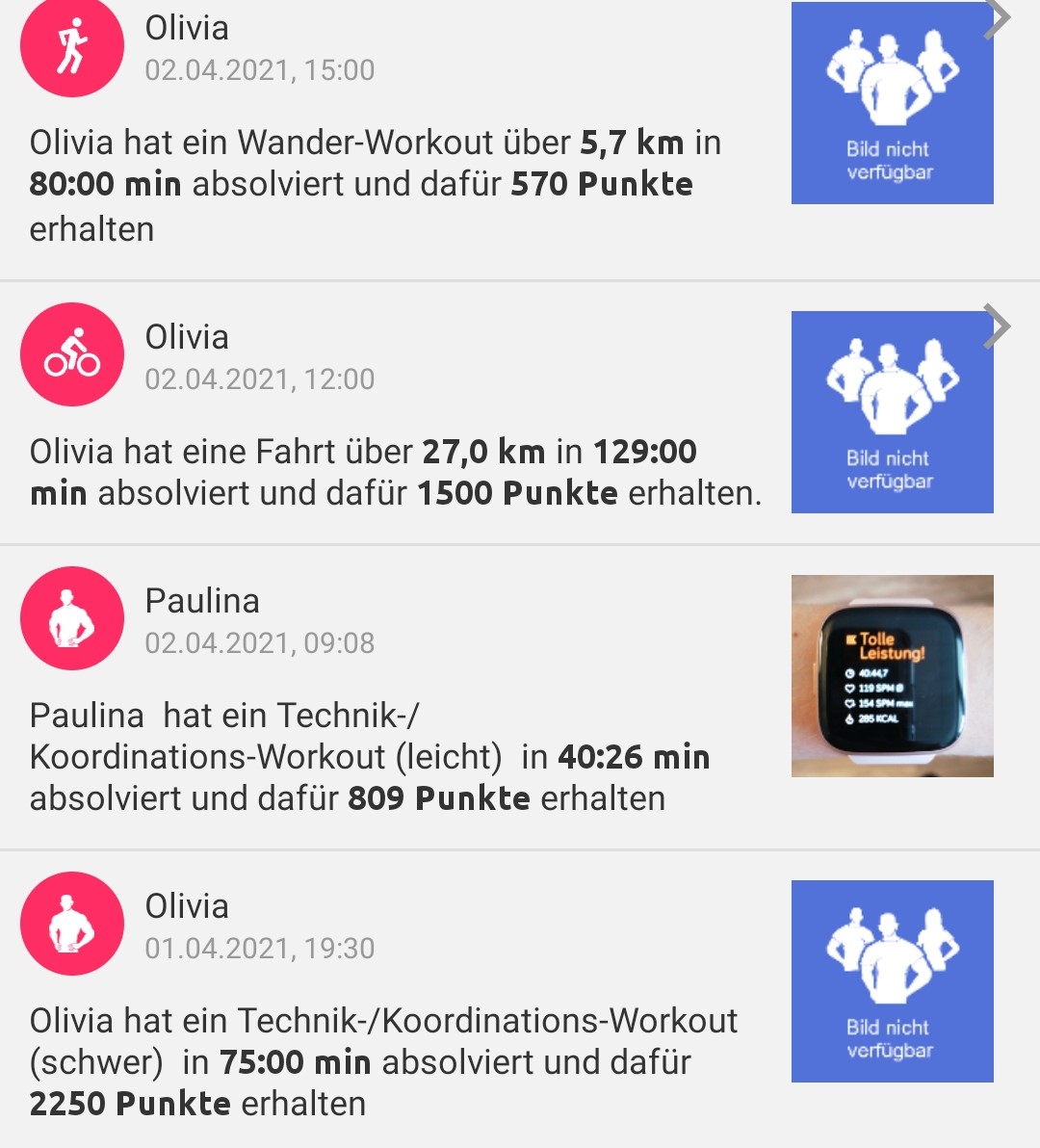Click the cycling icon on Olivia's Fahrt entry

tap(70, 353)
